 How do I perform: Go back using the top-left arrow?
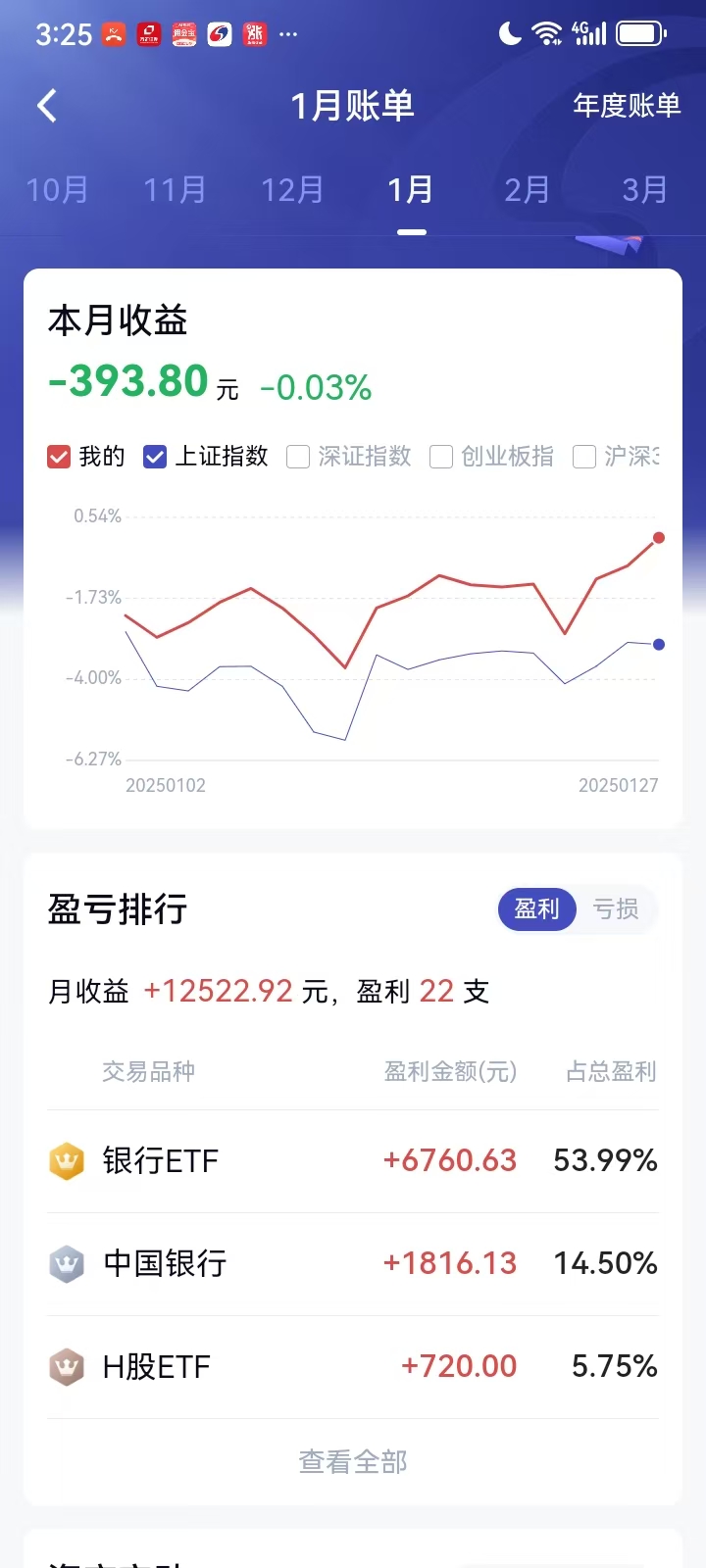click(47, 106)
